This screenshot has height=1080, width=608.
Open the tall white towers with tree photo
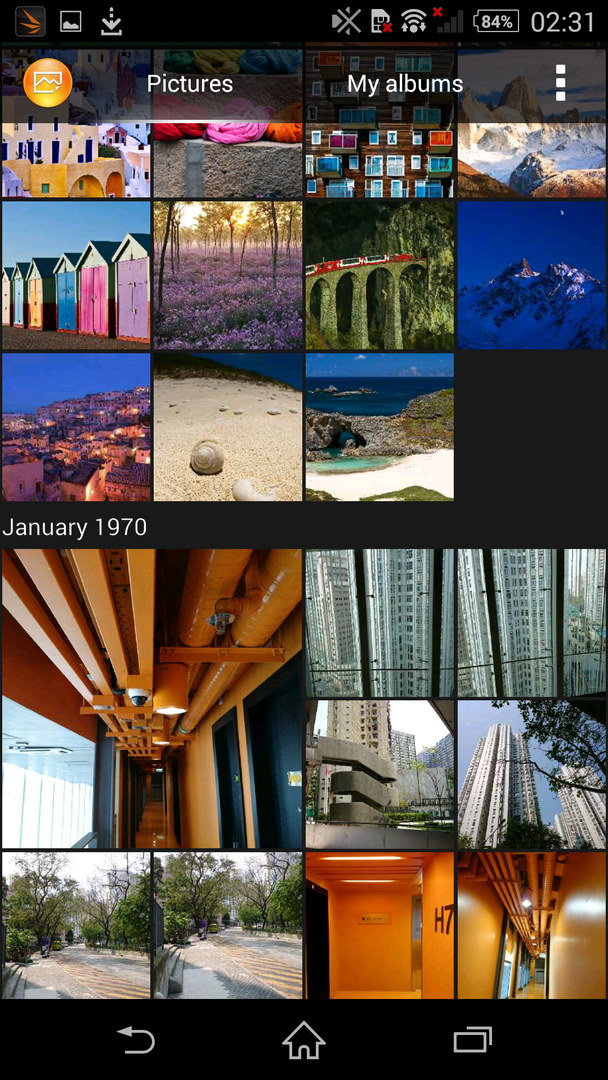click(x=531, y=774)
